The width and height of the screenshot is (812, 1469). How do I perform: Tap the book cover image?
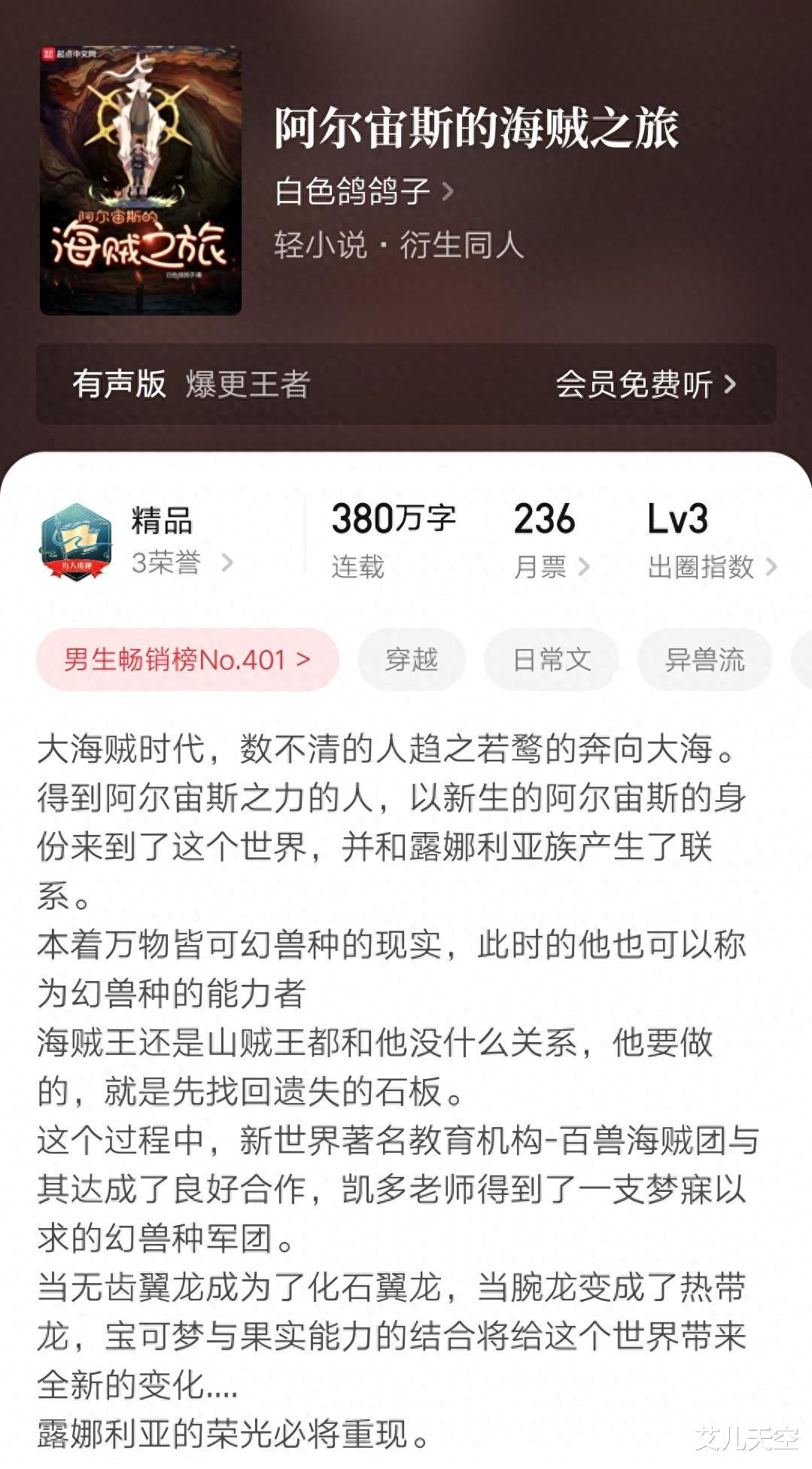pyautogui.click(x=141, y=181)
